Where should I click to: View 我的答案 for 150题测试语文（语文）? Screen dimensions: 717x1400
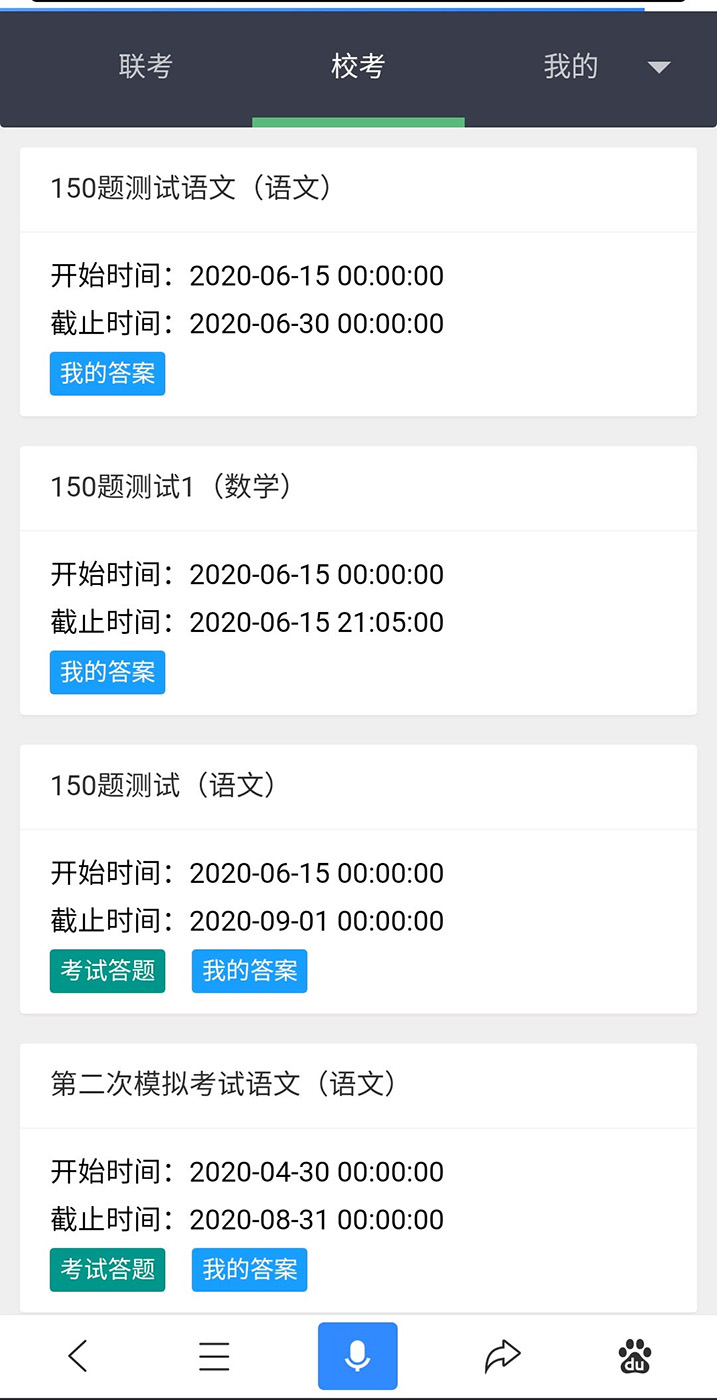(x=107, y=374)
